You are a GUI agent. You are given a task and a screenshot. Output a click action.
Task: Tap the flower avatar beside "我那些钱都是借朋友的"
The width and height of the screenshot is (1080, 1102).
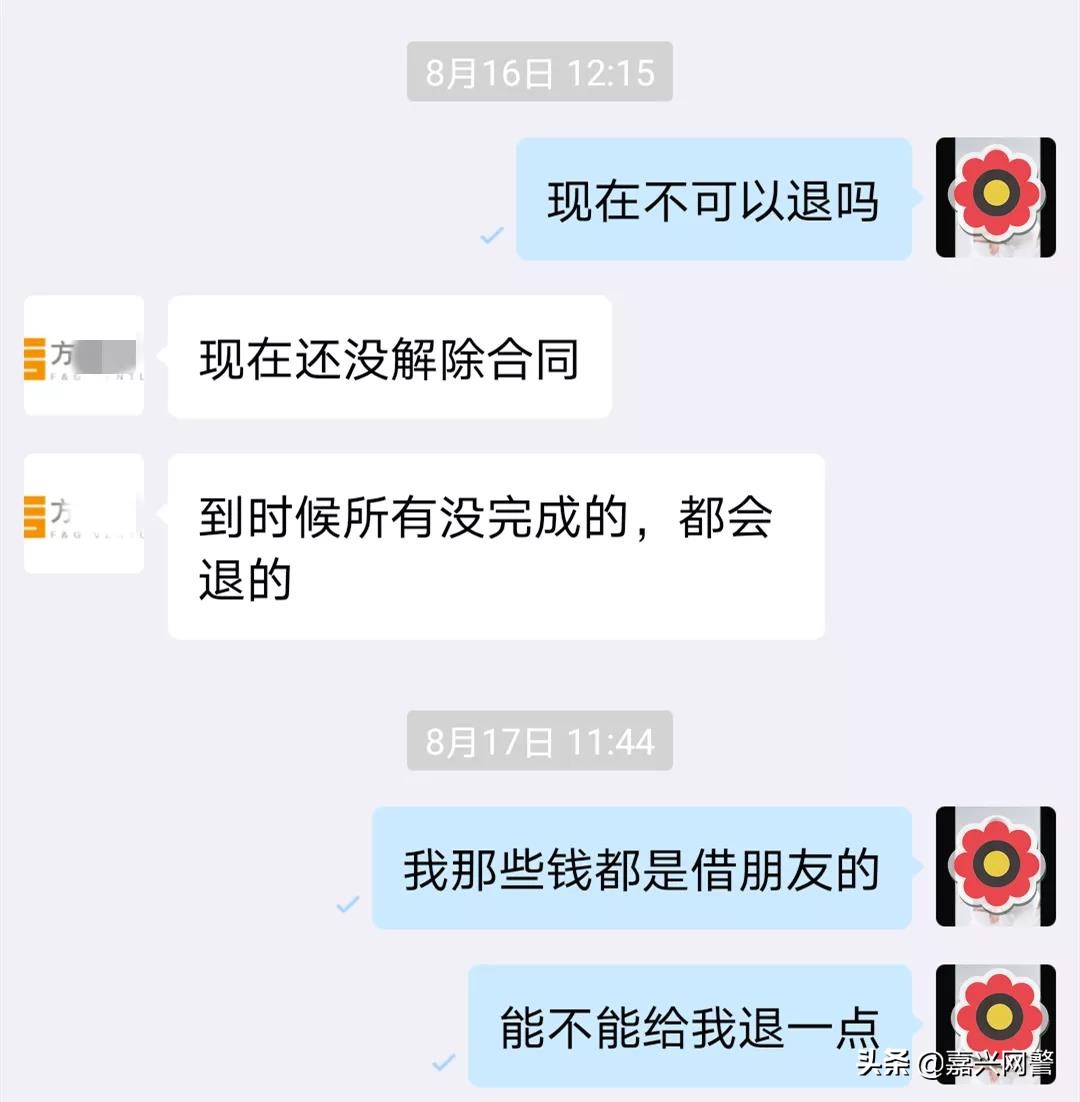pos(996,867)
